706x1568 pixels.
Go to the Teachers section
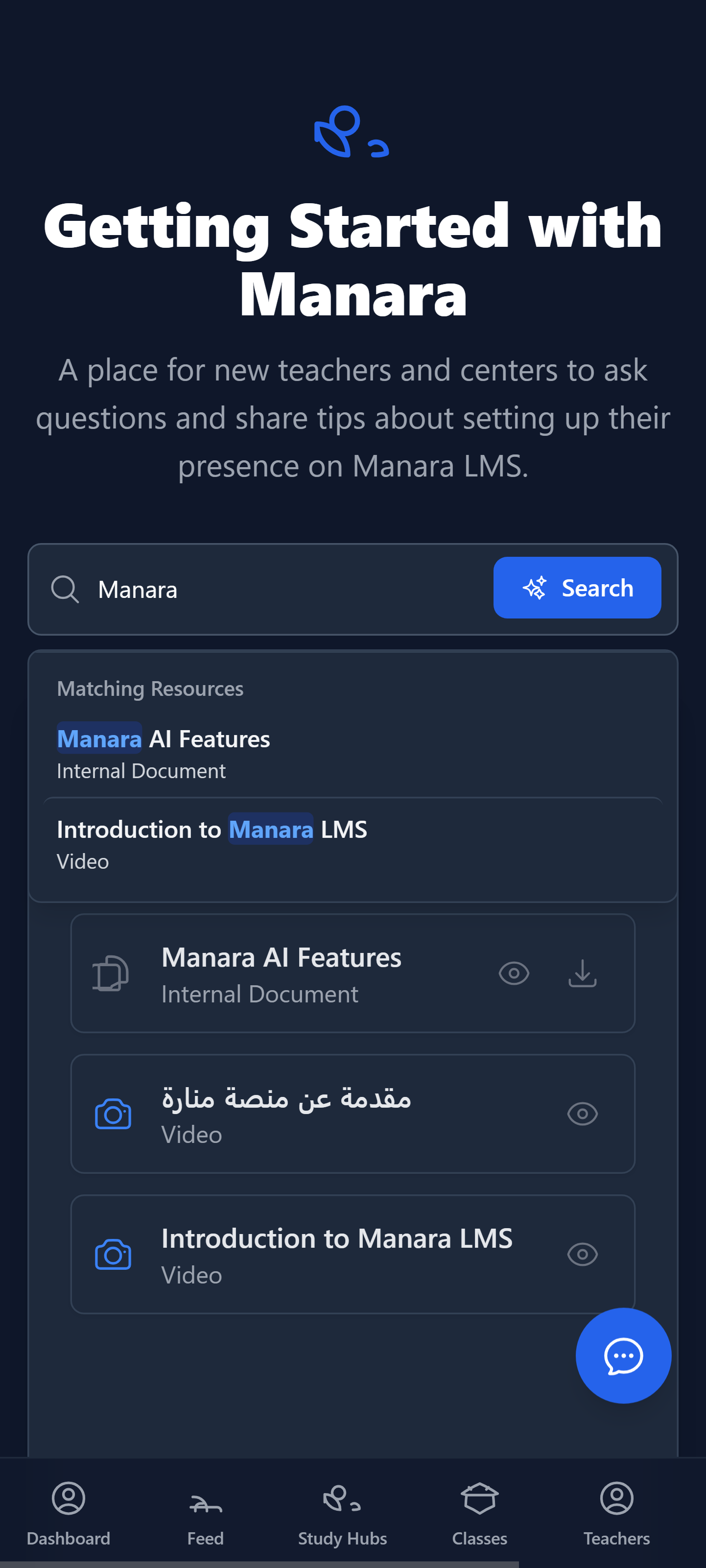tap(616, 1516)
